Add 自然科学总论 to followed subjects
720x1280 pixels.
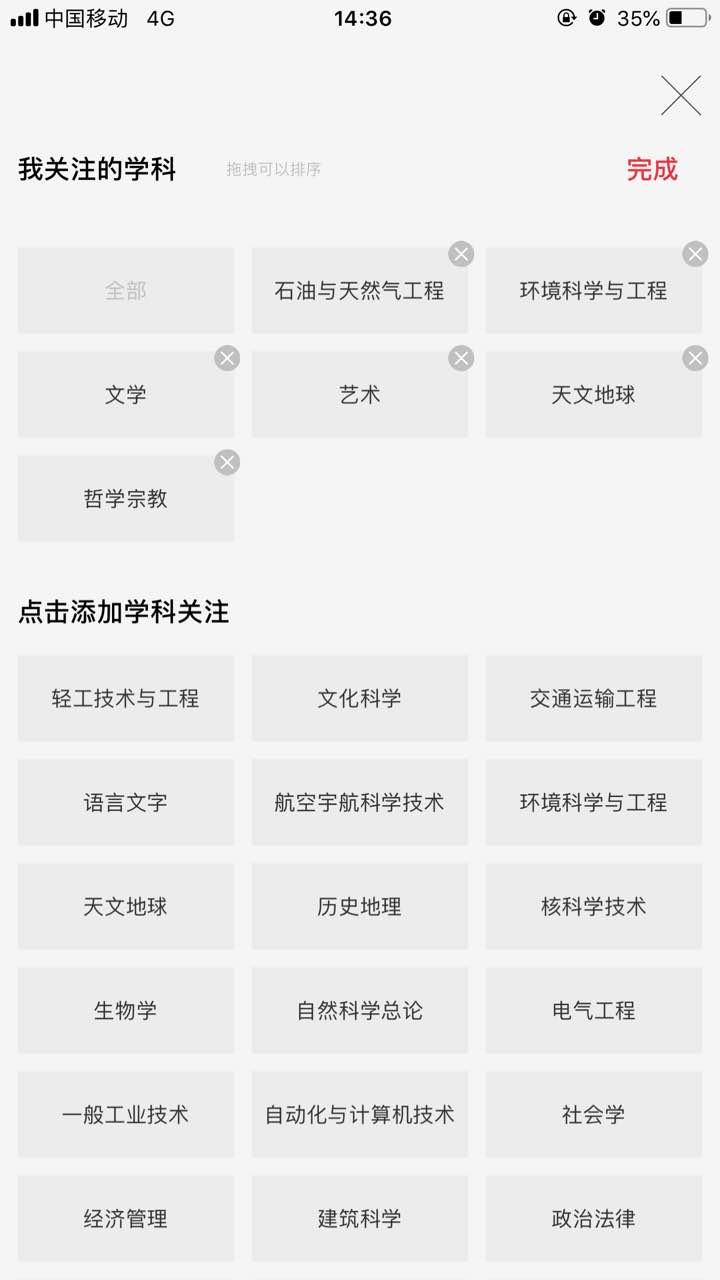click(360, 1010)
